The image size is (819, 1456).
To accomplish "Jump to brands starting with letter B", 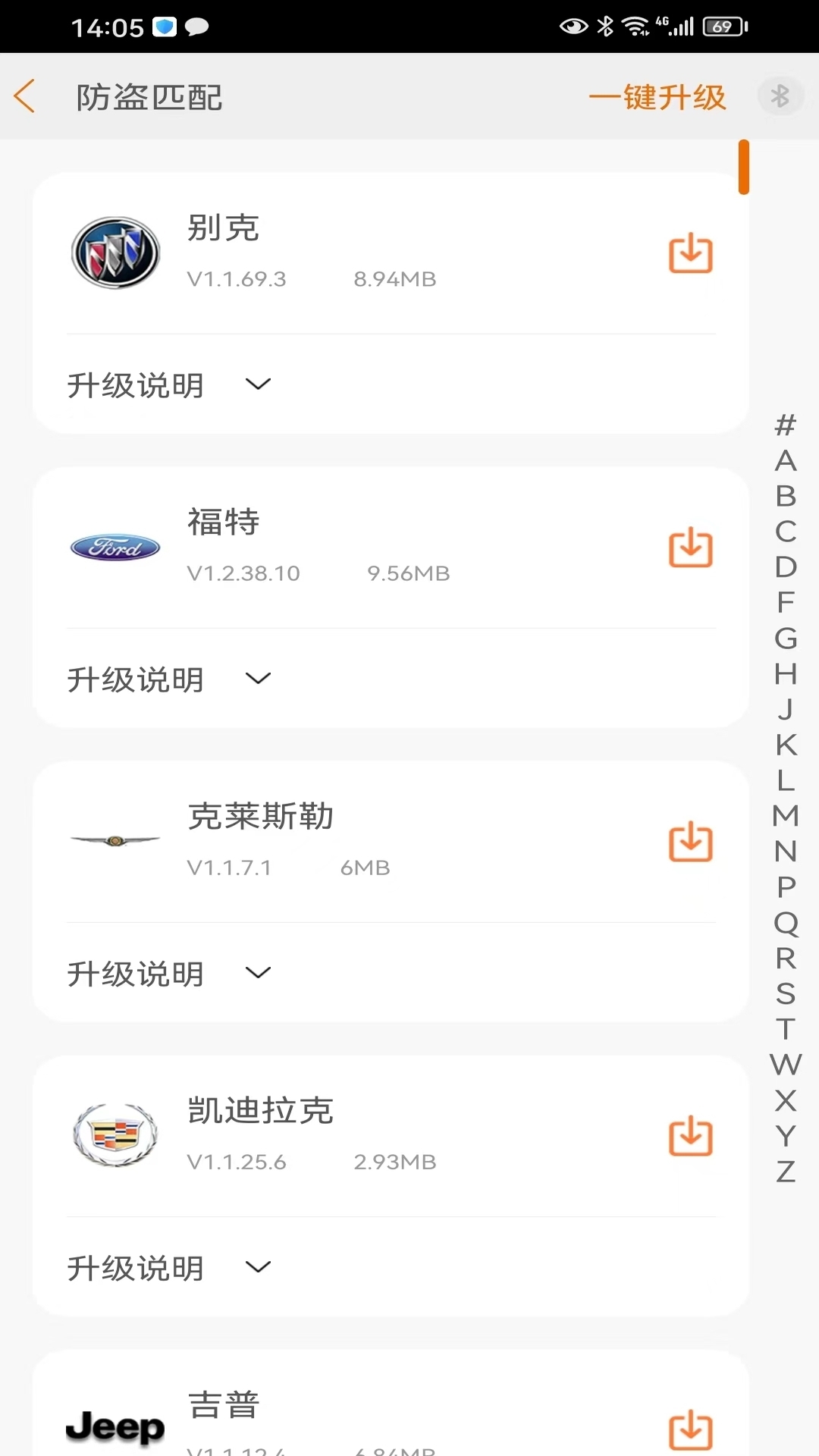I will pyautogui.click(x=785, y=494).
